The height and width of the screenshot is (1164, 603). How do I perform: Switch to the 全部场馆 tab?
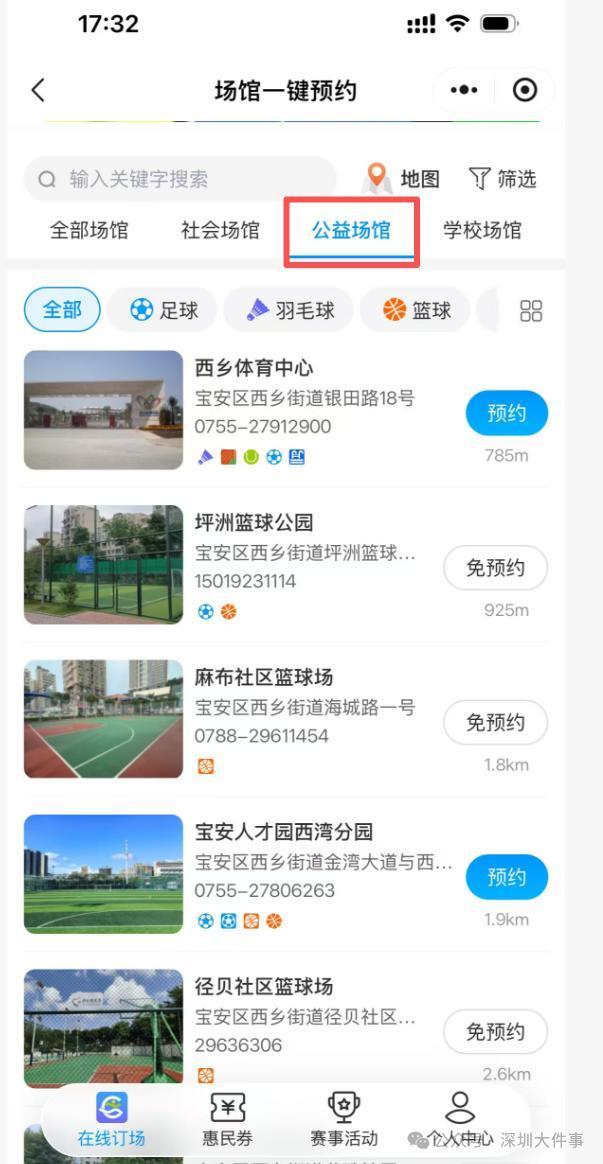(89, 230)
